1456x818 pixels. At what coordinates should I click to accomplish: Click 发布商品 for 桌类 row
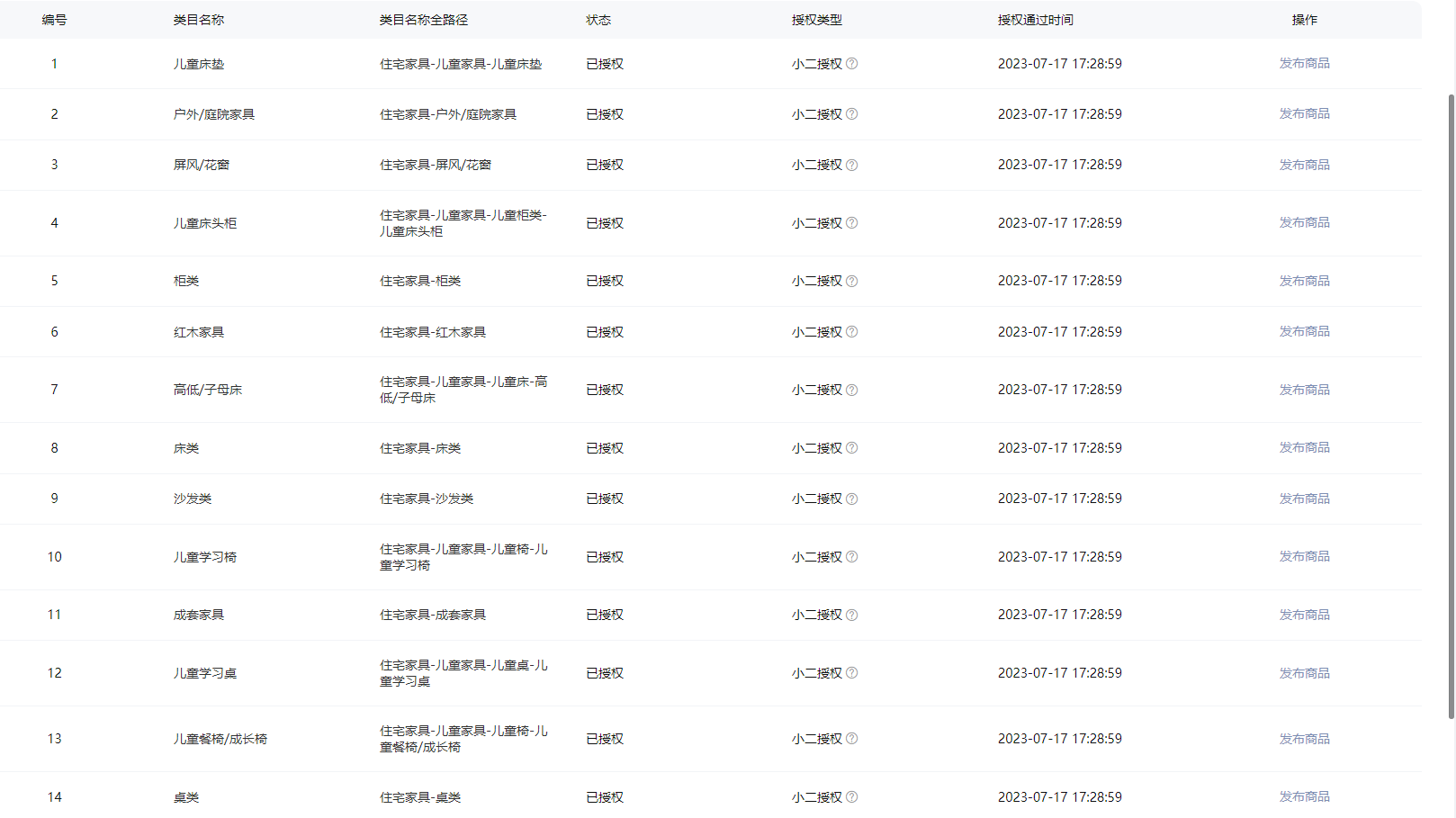(x=1304, y=796)
